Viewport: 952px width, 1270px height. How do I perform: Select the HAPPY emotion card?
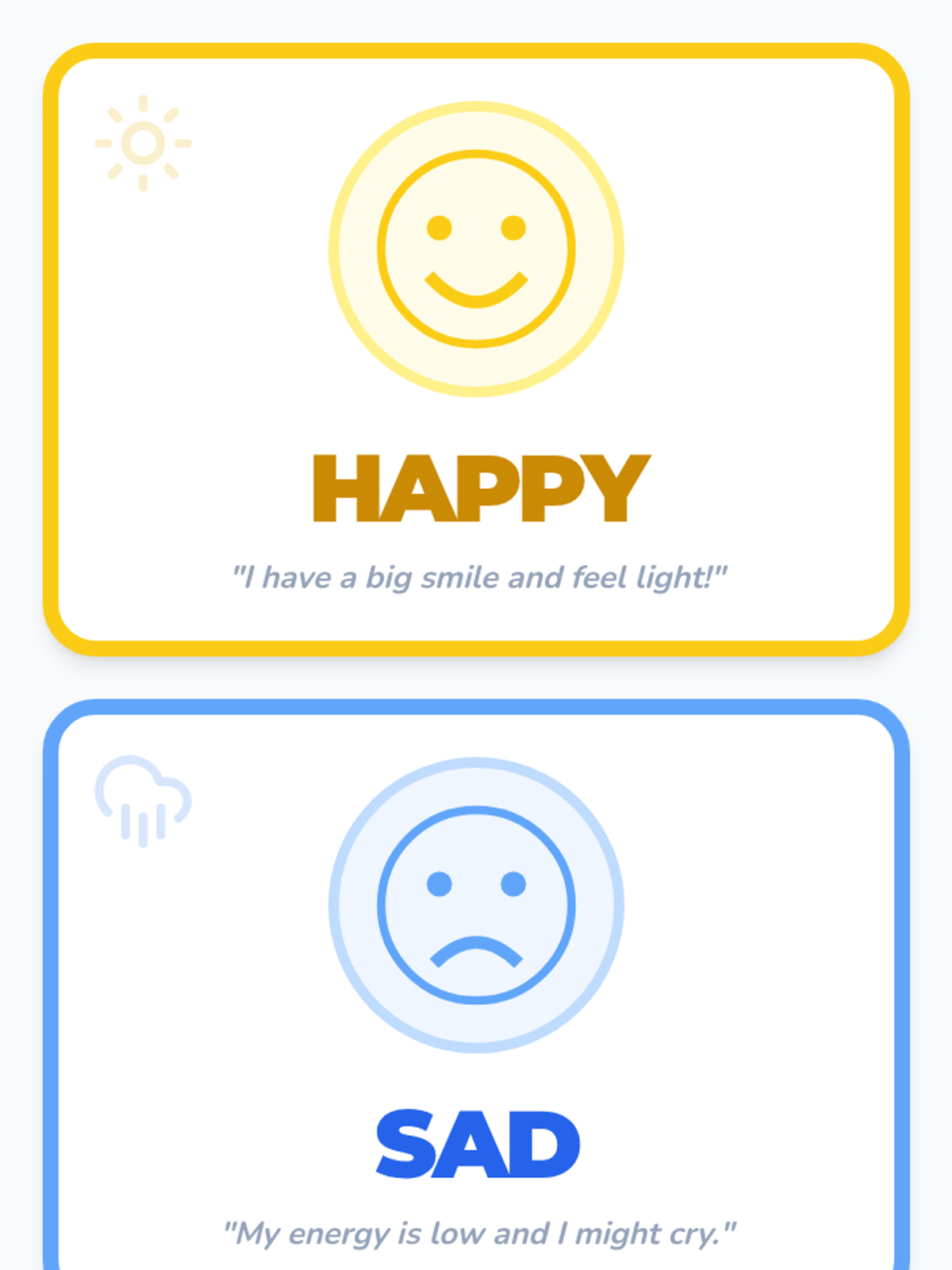pos(476,349)
